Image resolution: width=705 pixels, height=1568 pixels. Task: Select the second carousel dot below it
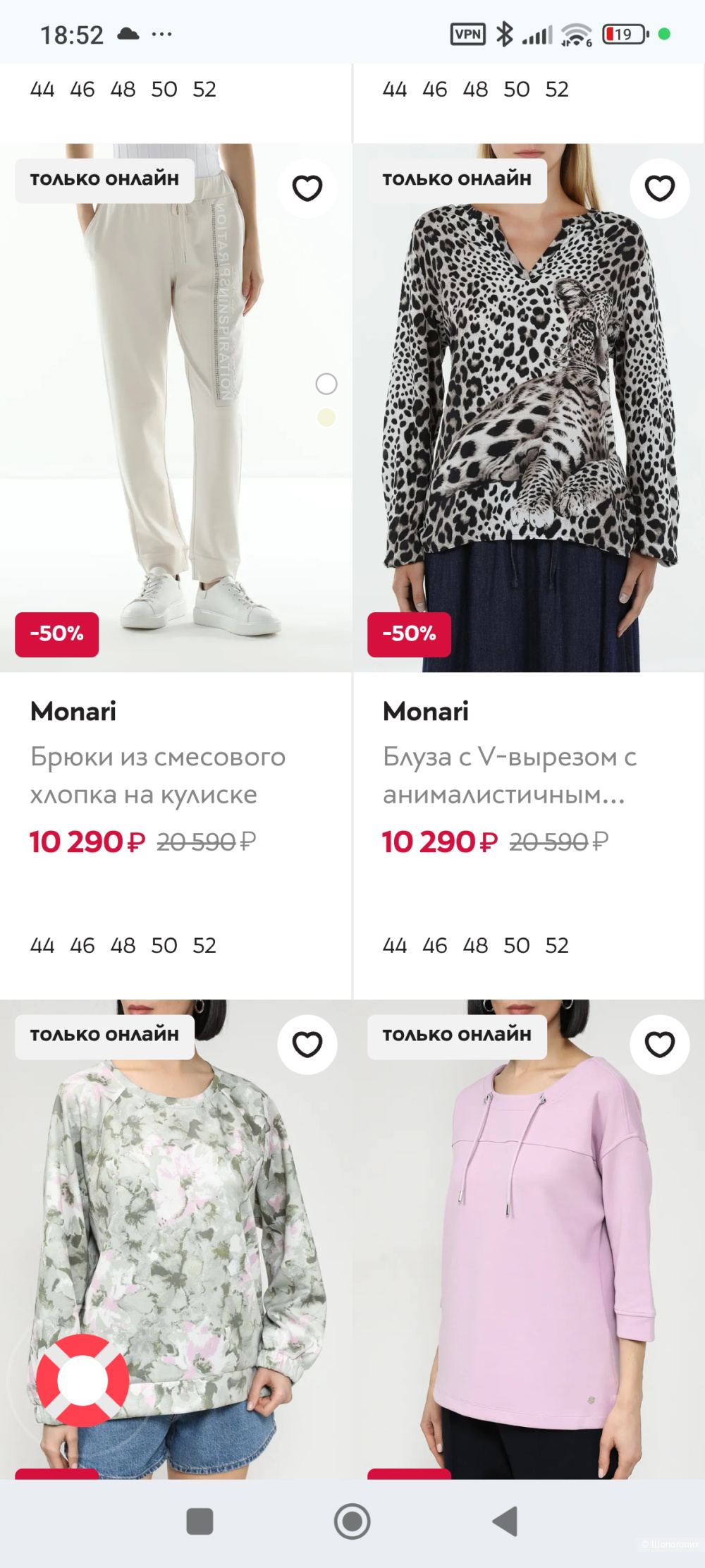tap(325, 417)
